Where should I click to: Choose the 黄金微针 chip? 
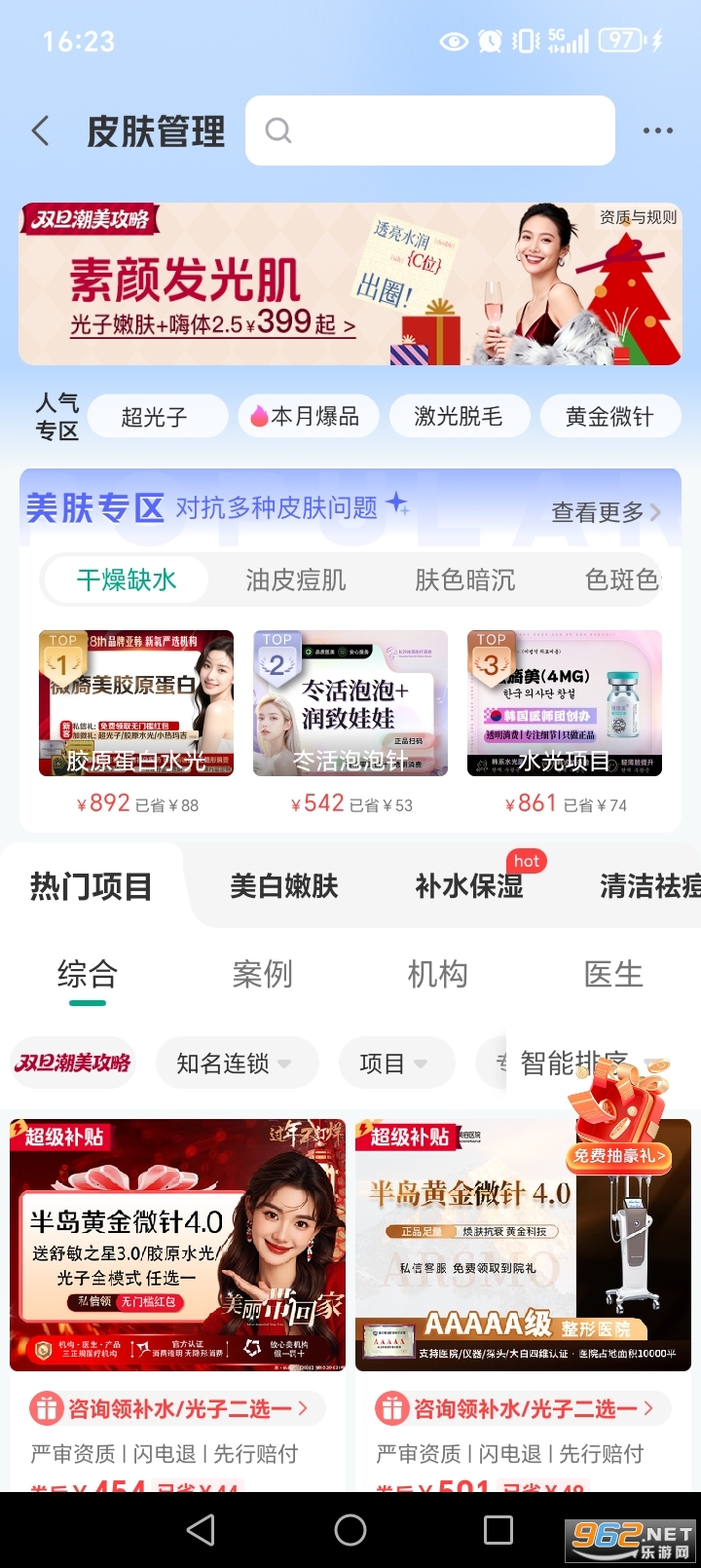coord(609,417)
